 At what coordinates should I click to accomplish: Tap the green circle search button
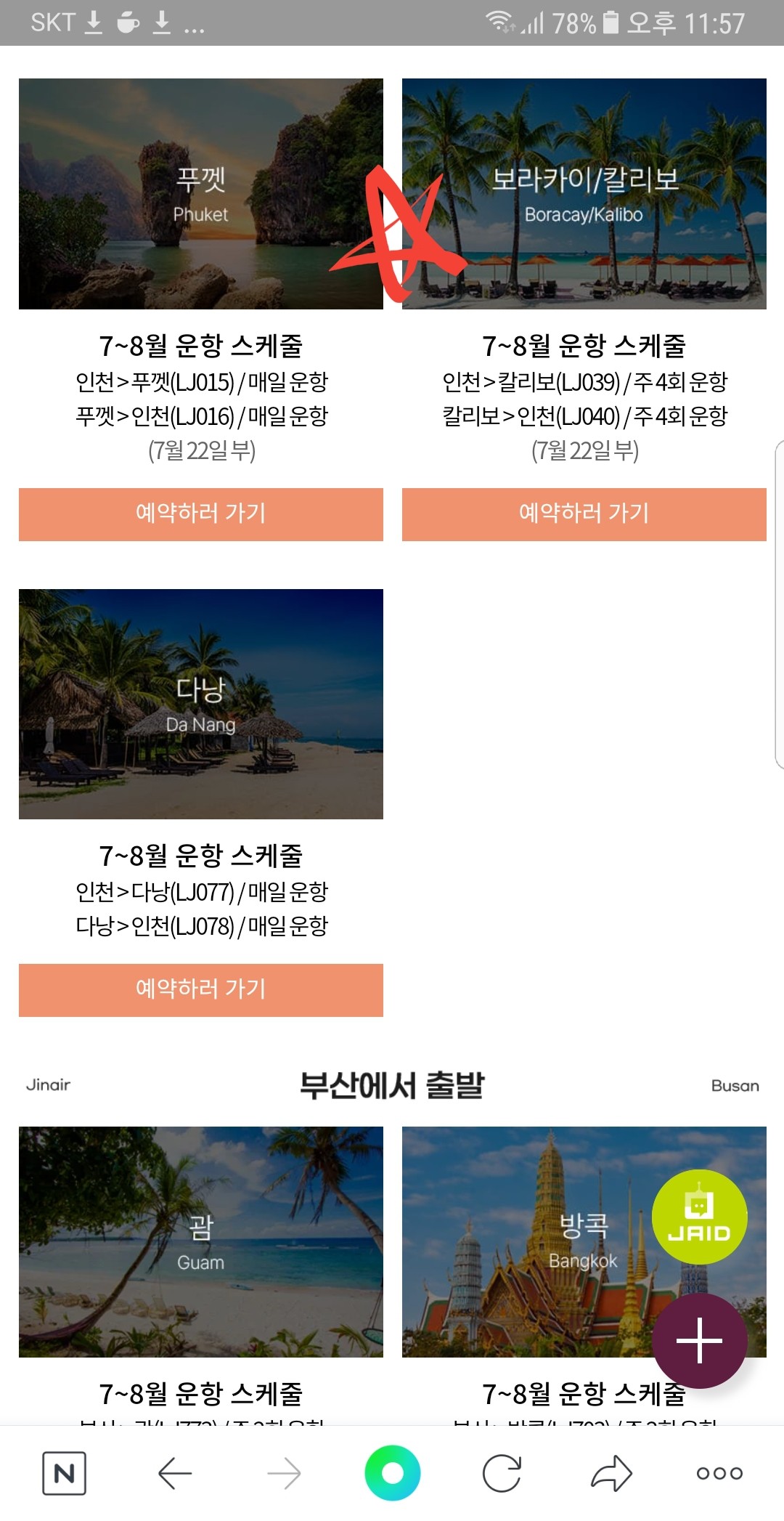(x=392, y=1473)
